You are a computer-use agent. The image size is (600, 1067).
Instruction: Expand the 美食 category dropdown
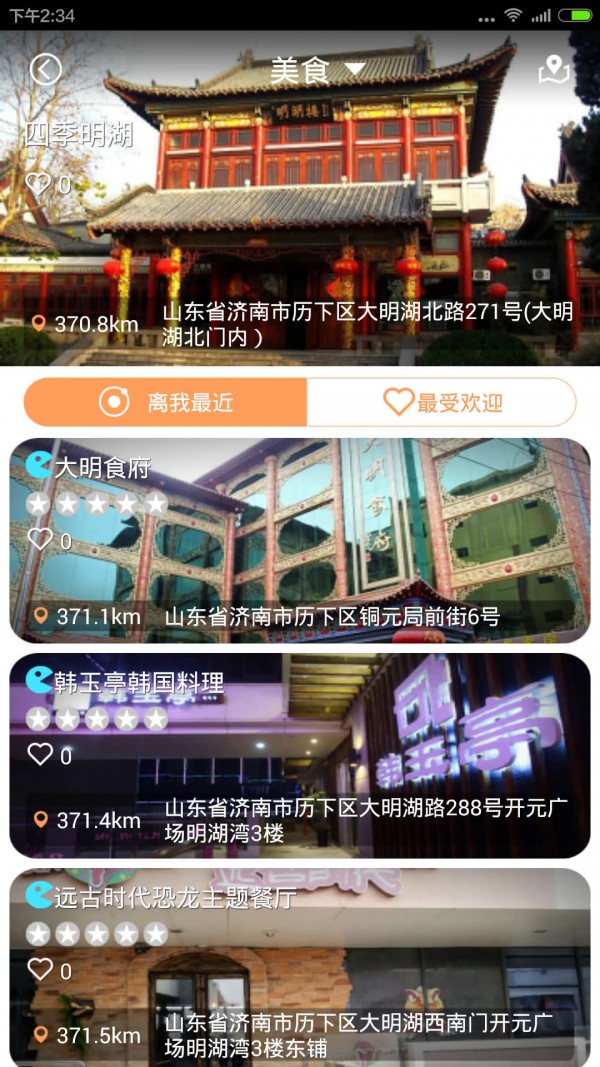point(317,70)
